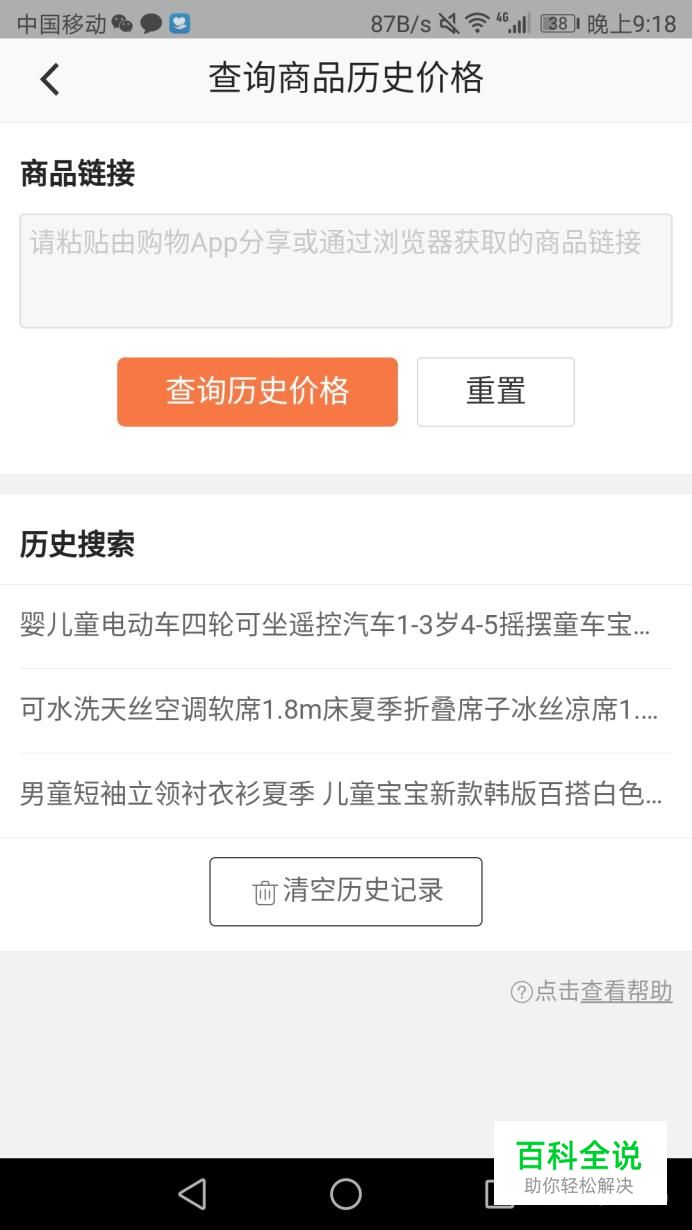Tap the system home button

[345, 1193]
